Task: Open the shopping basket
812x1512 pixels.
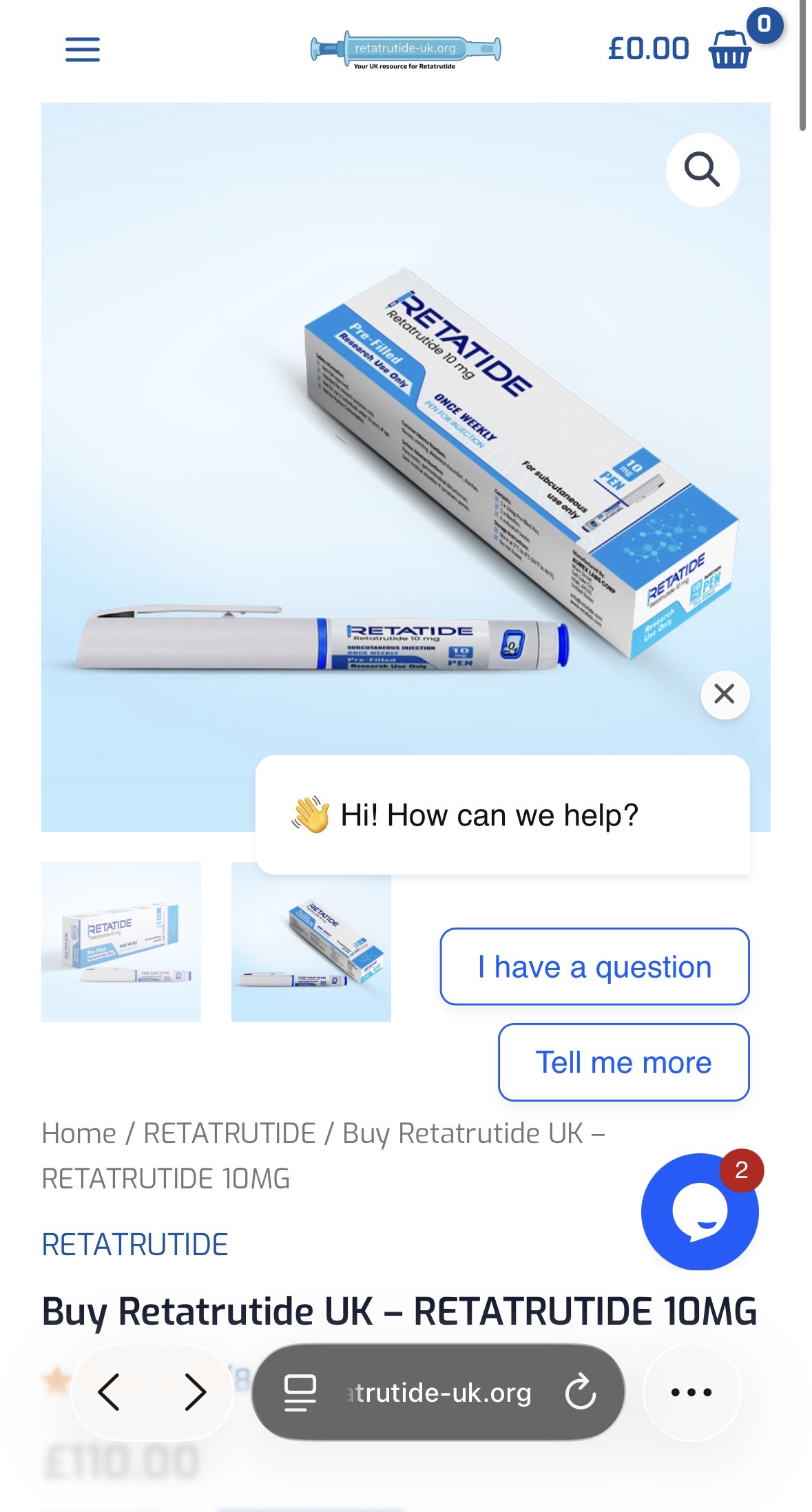Action: point(730,50)
